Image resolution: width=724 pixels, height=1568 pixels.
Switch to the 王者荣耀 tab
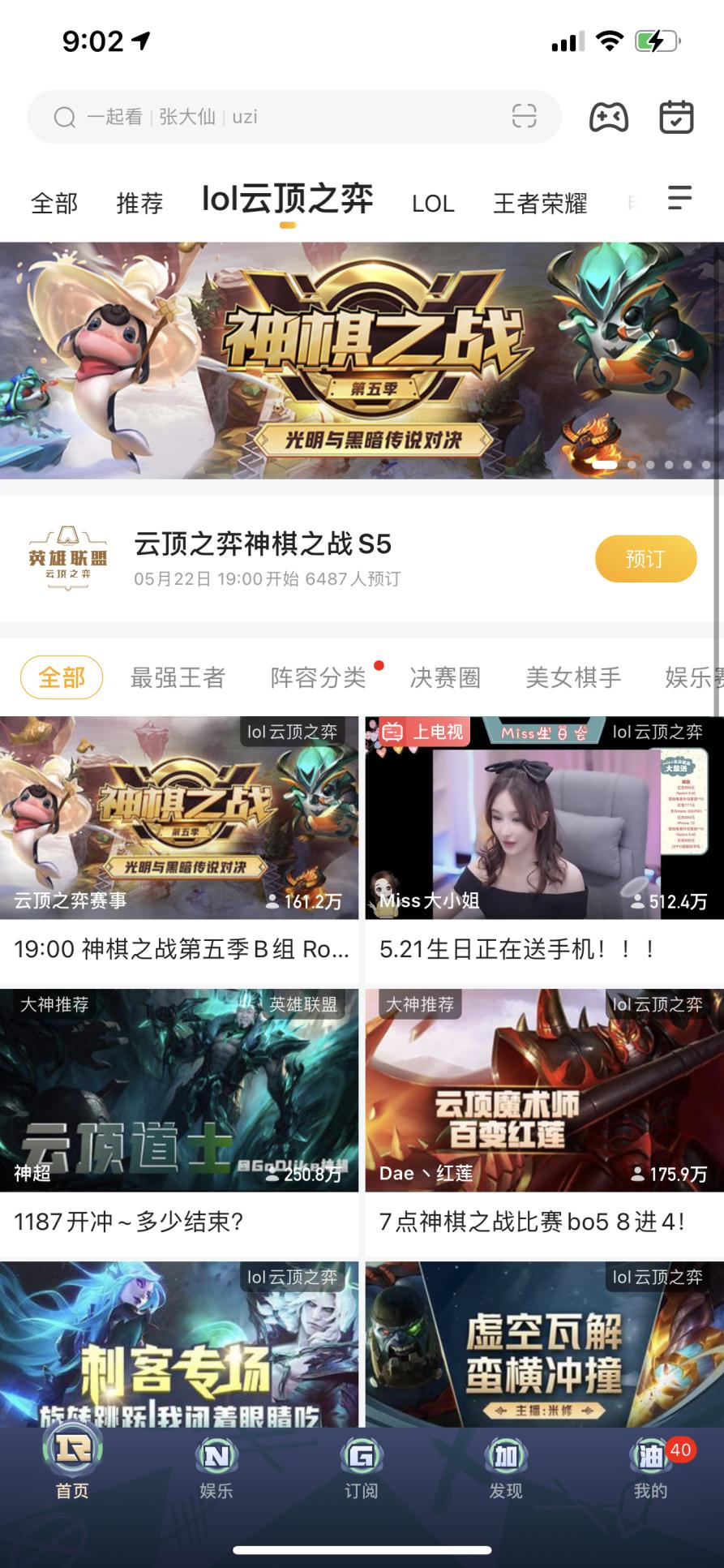click(x=542, y=204)
